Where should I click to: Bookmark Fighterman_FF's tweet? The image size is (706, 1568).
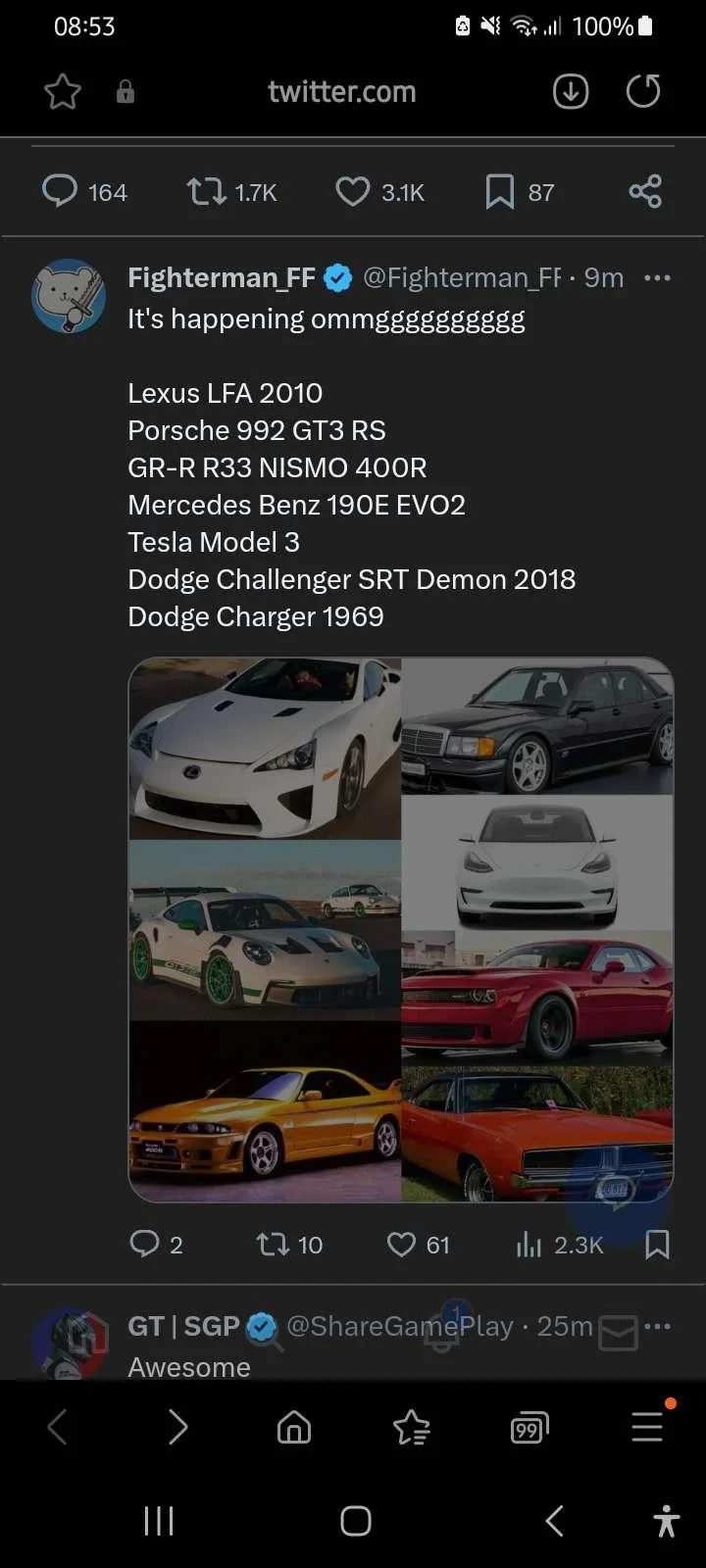[657, 1245]
